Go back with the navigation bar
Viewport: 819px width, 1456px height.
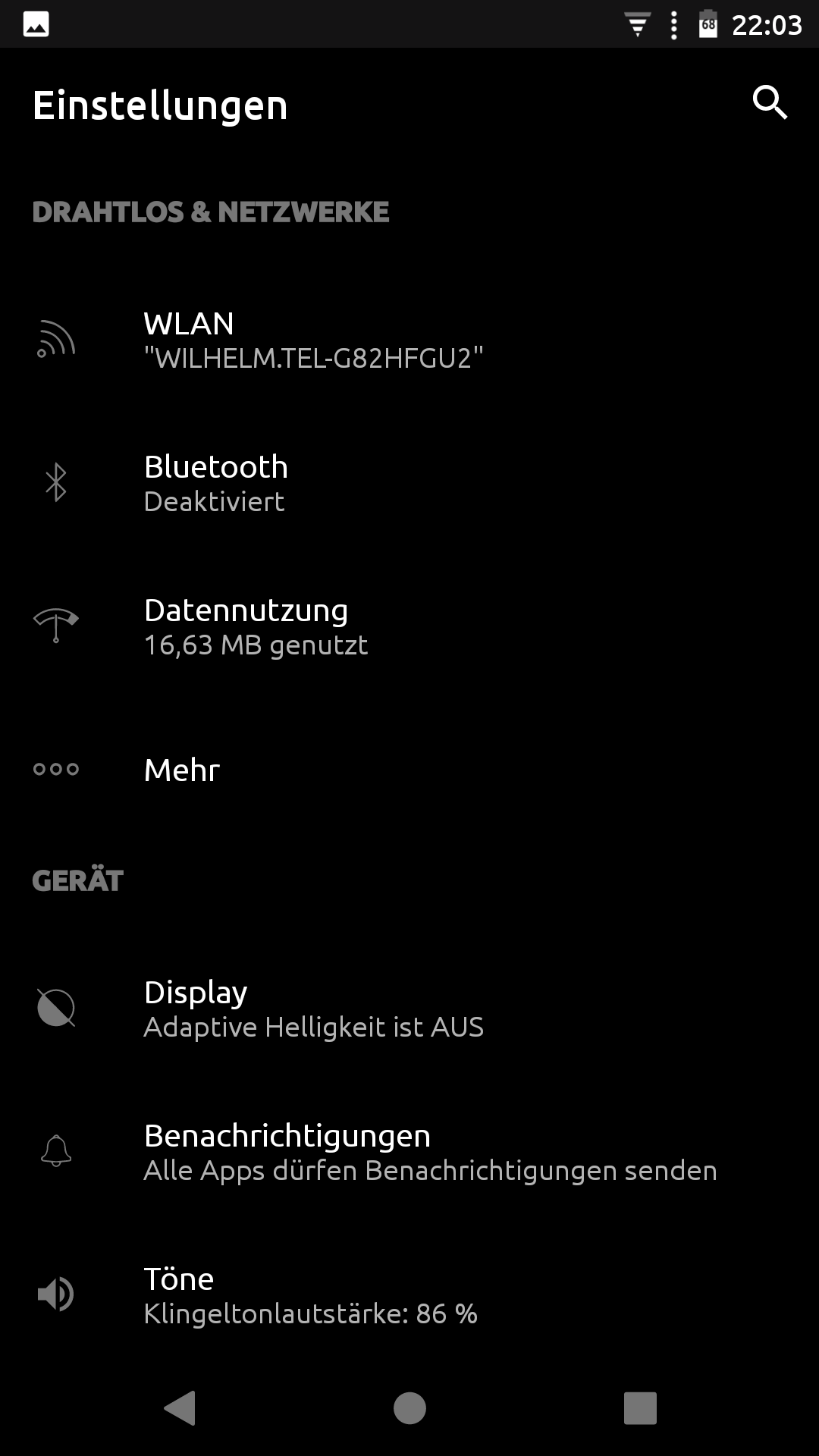click(180, 1408)
